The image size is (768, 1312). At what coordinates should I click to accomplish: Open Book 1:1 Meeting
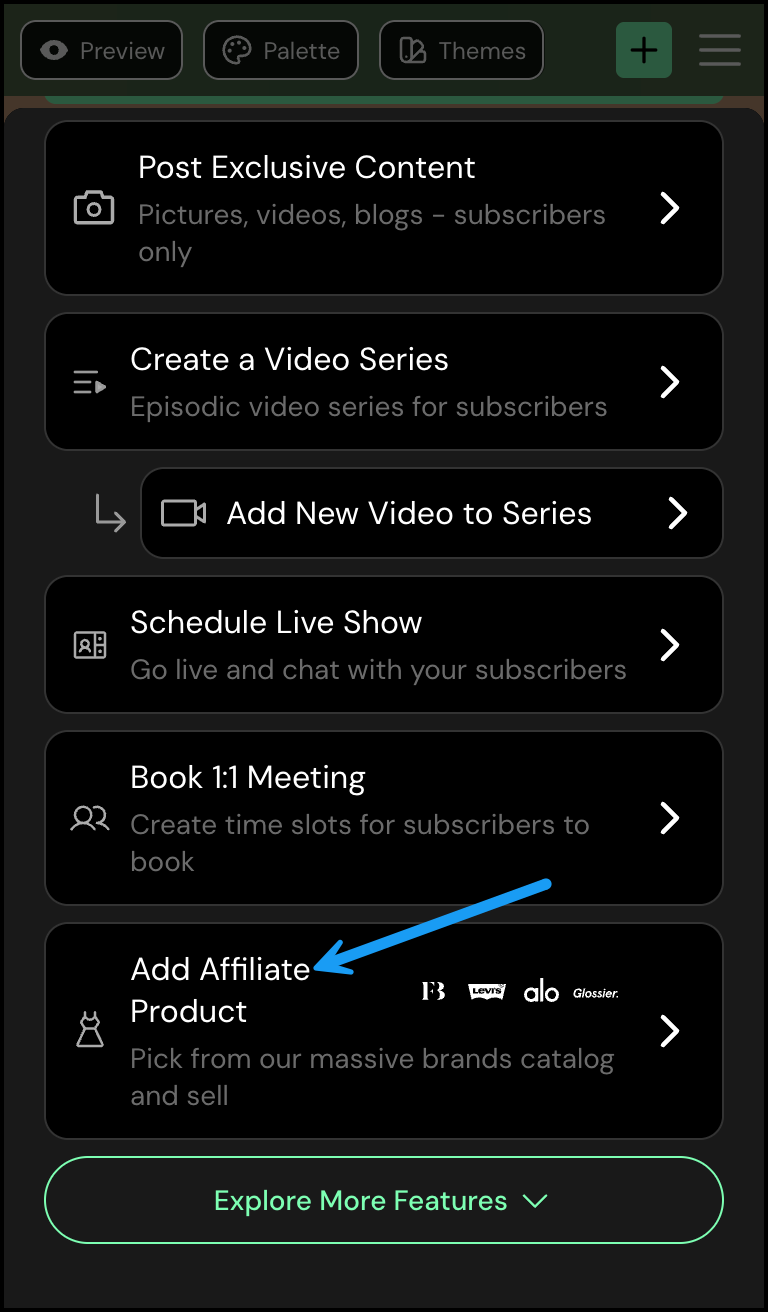384,818
